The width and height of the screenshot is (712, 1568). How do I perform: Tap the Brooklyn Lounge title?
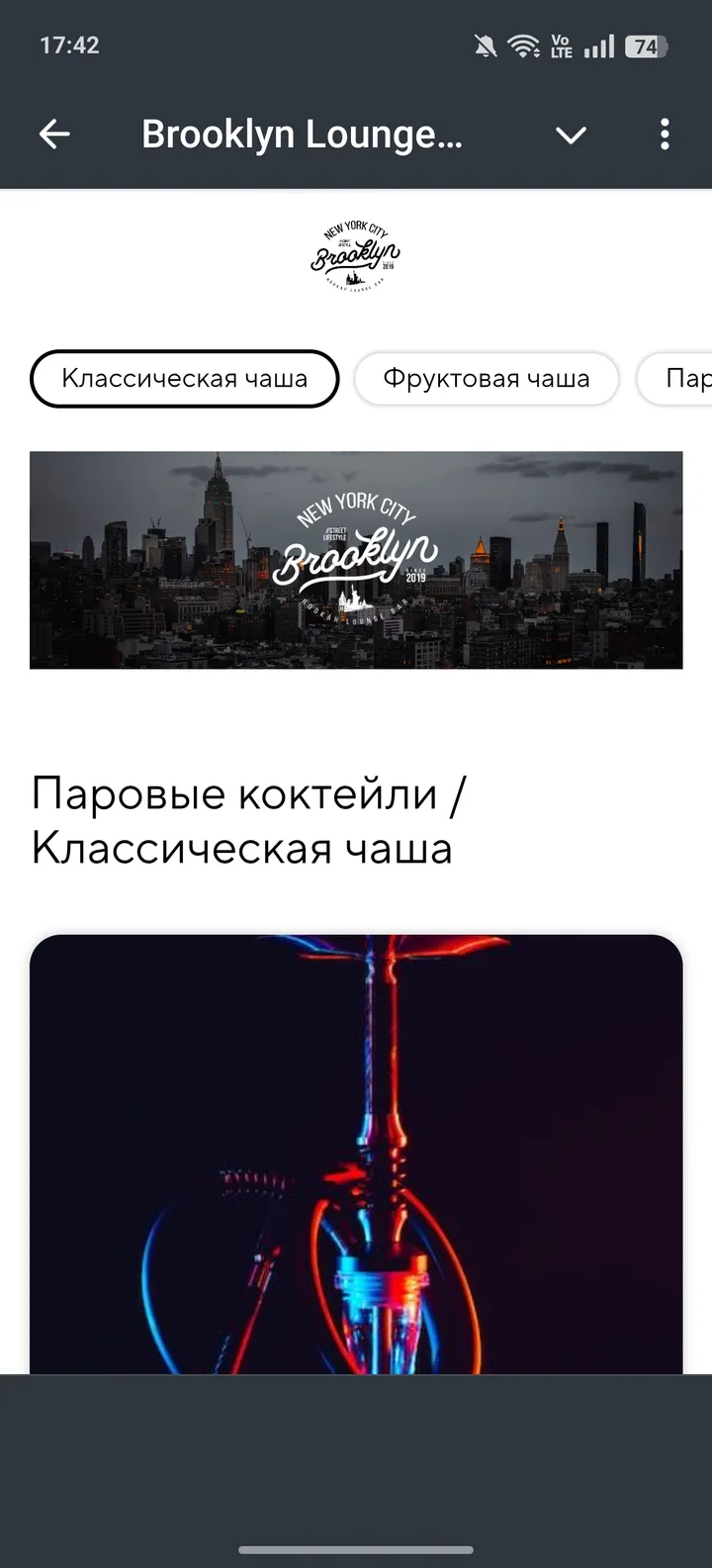point(302,134)
